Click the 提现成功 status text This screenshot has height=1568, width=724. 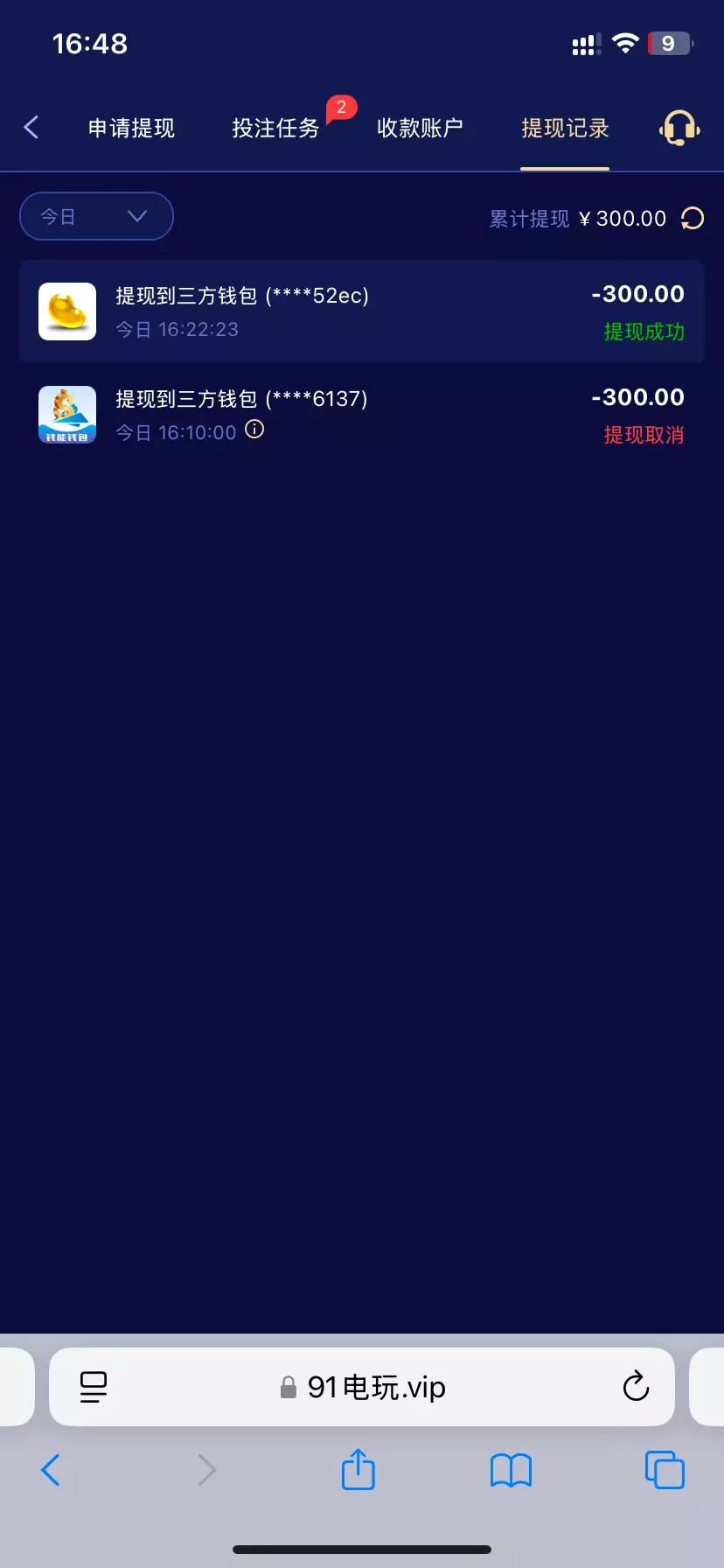(644, 332)
